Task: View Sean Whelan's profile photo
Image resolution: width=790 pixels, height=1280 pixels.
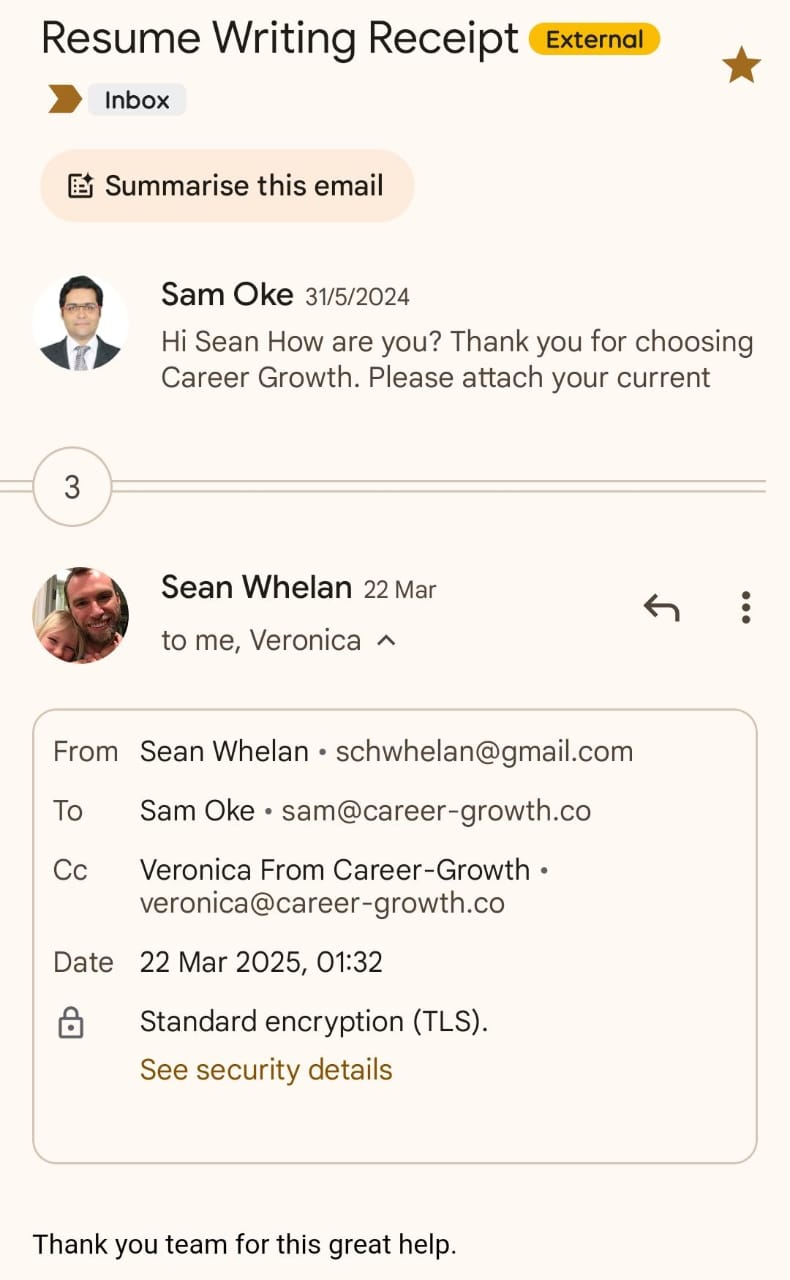Action: (81, 615)
